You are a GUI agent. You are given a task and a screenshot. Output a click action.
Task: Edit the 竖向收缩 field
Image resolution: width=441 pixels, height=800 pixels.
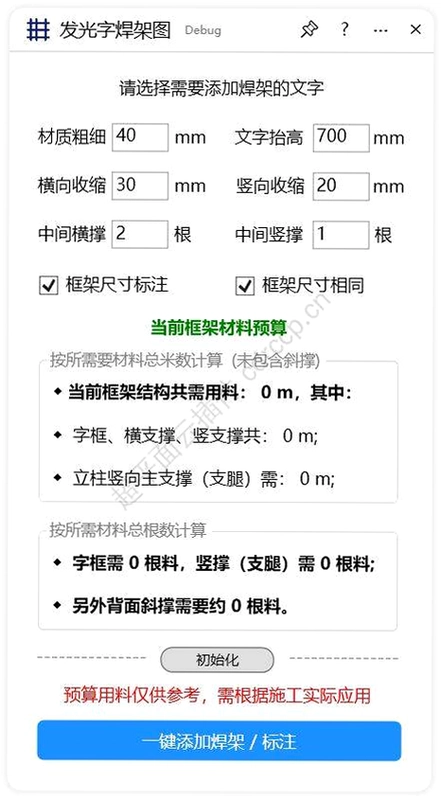[x=341, y=186]
